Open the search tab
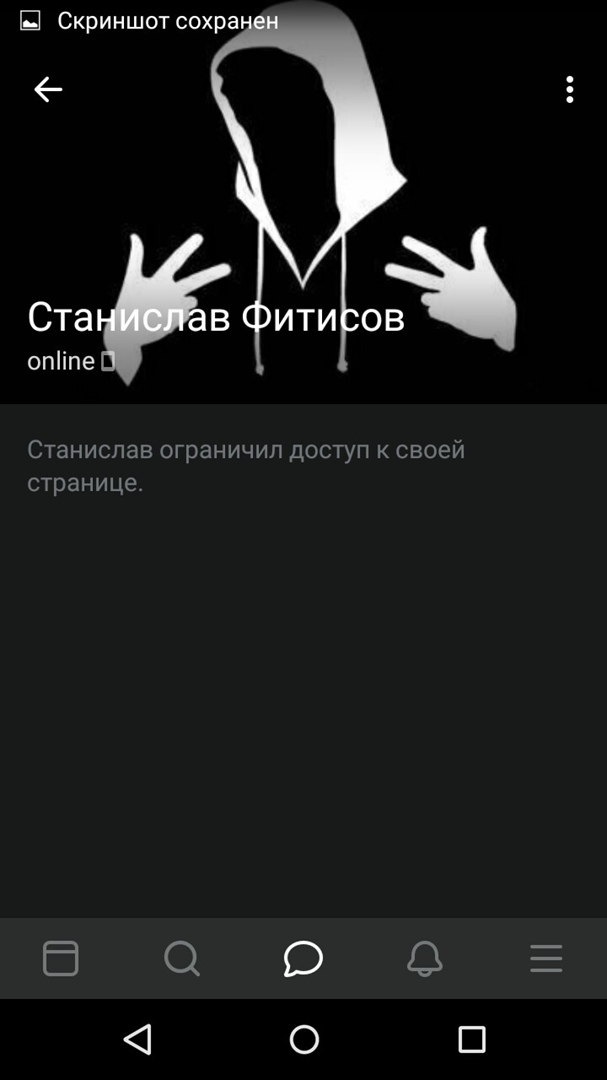This screenshot has width=607, height=1080. 182,958
